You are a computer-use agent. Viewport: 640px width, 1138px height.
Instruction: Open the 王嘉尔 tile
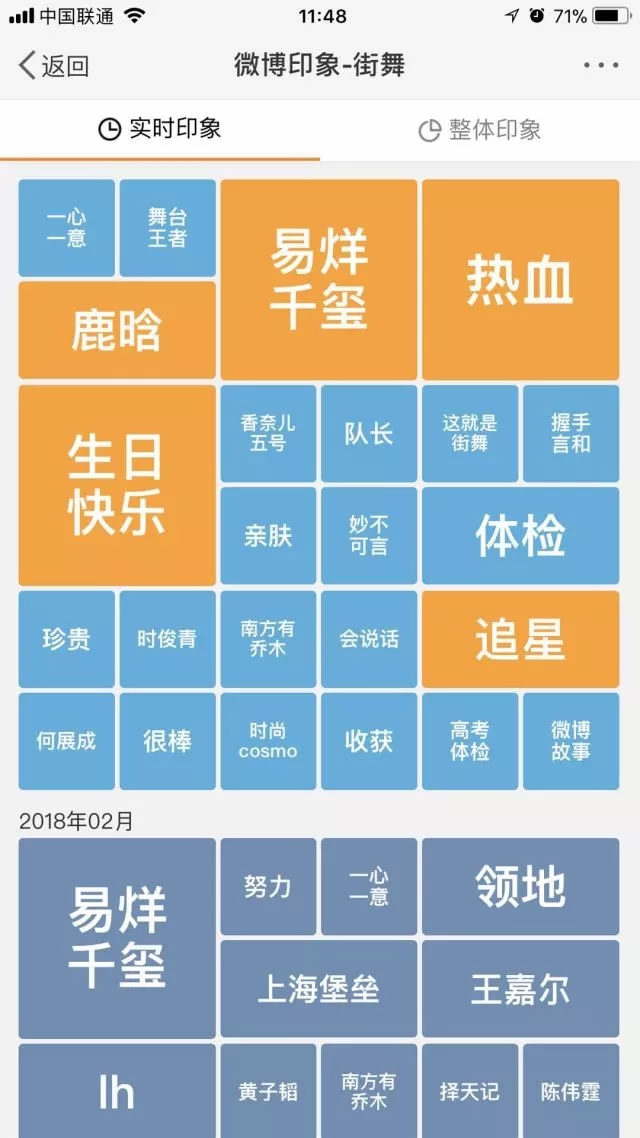tap(520, 989)
